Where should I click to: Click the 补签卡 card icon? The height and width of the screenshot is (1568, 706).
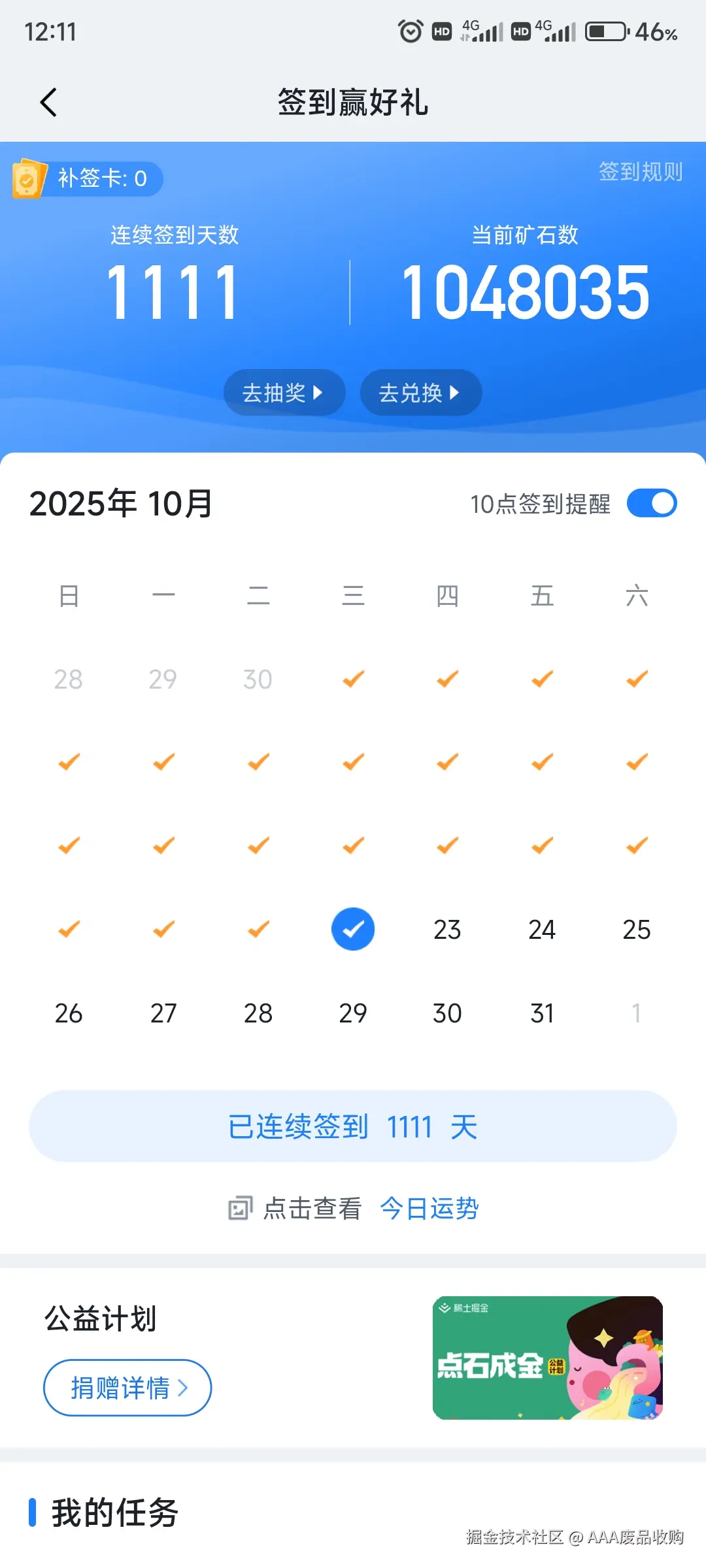(x=27, y=178)
